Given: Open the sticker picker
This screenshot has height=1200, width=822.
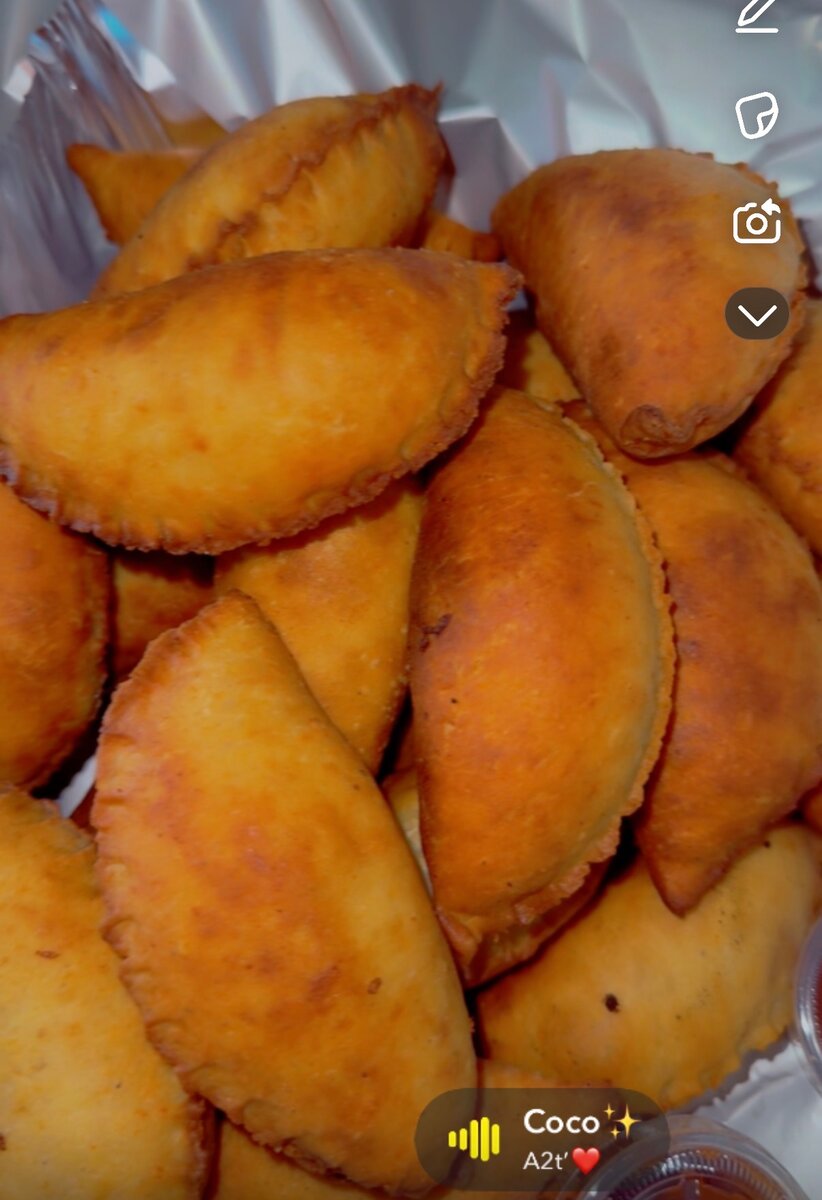Looking at the screenshot, I should 757,115.
